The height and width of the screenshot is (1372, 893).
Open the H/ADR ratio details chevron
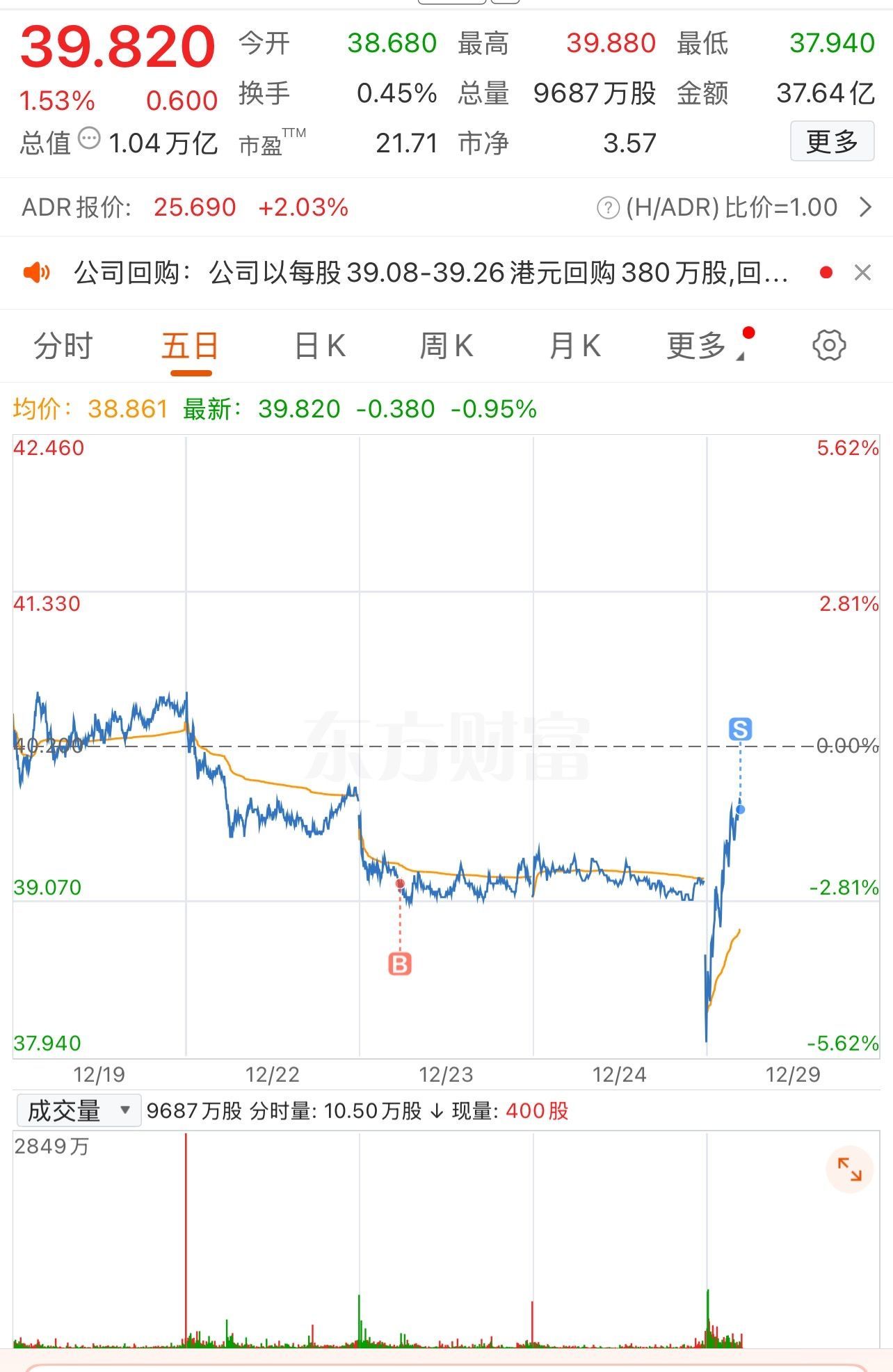[866, 207]
